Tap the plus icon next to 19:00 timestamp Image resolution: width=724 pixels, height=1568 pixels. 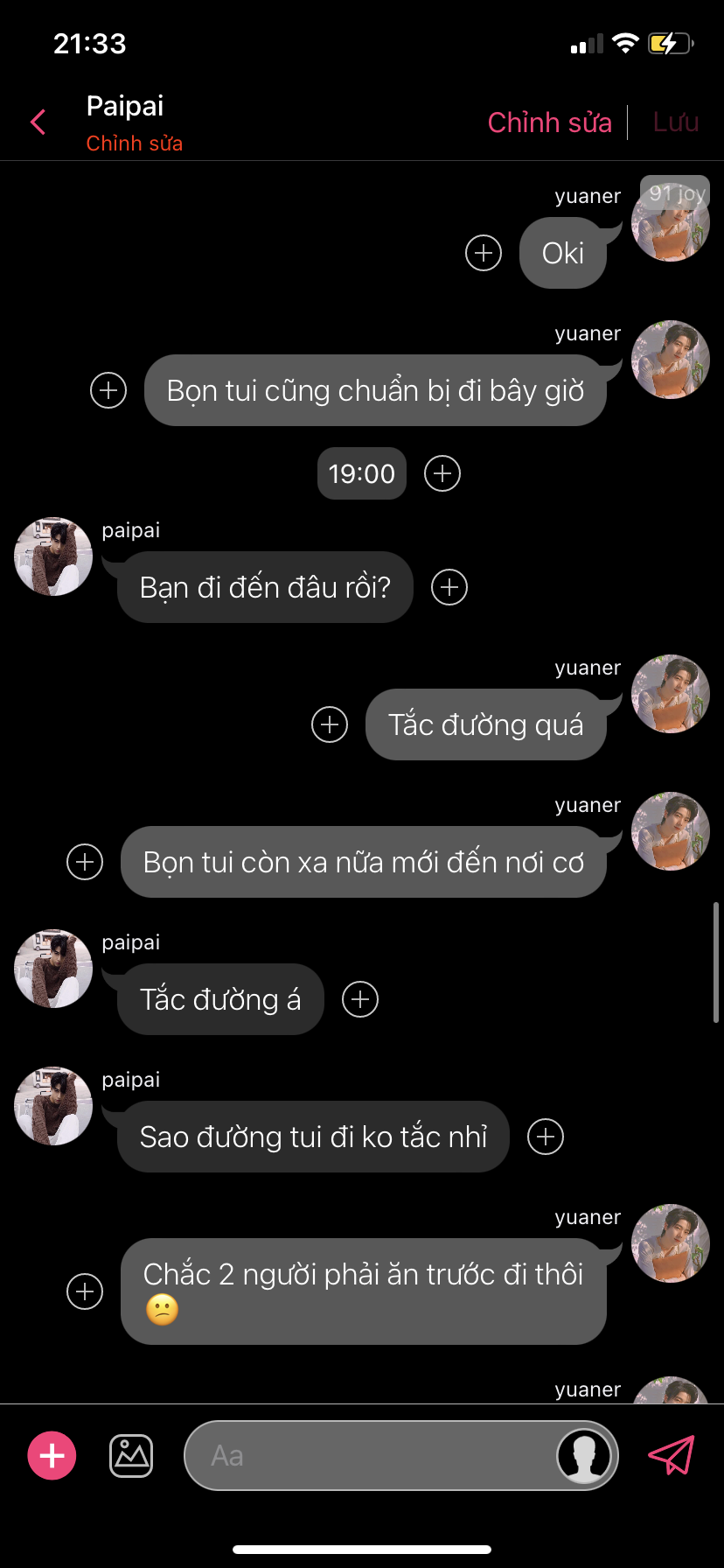click(442, 473)
